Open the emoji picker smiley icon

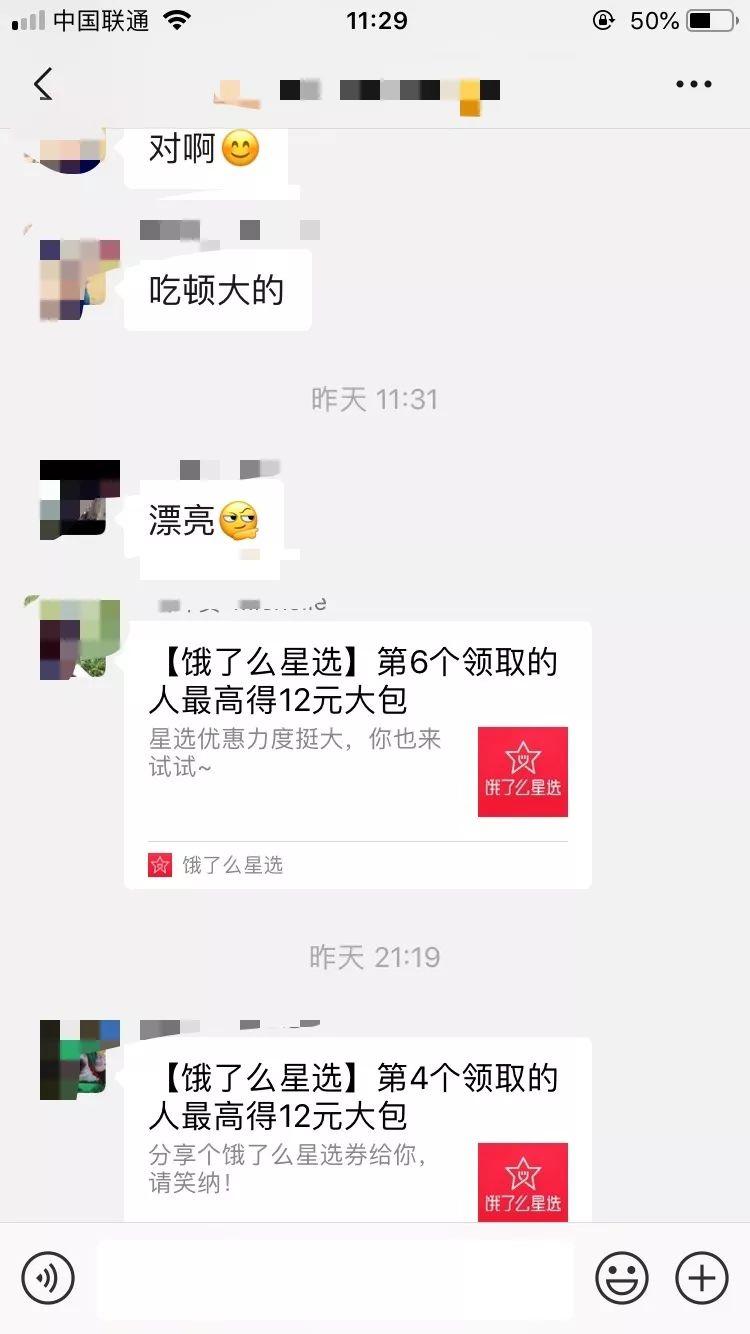coord(622,1278)
